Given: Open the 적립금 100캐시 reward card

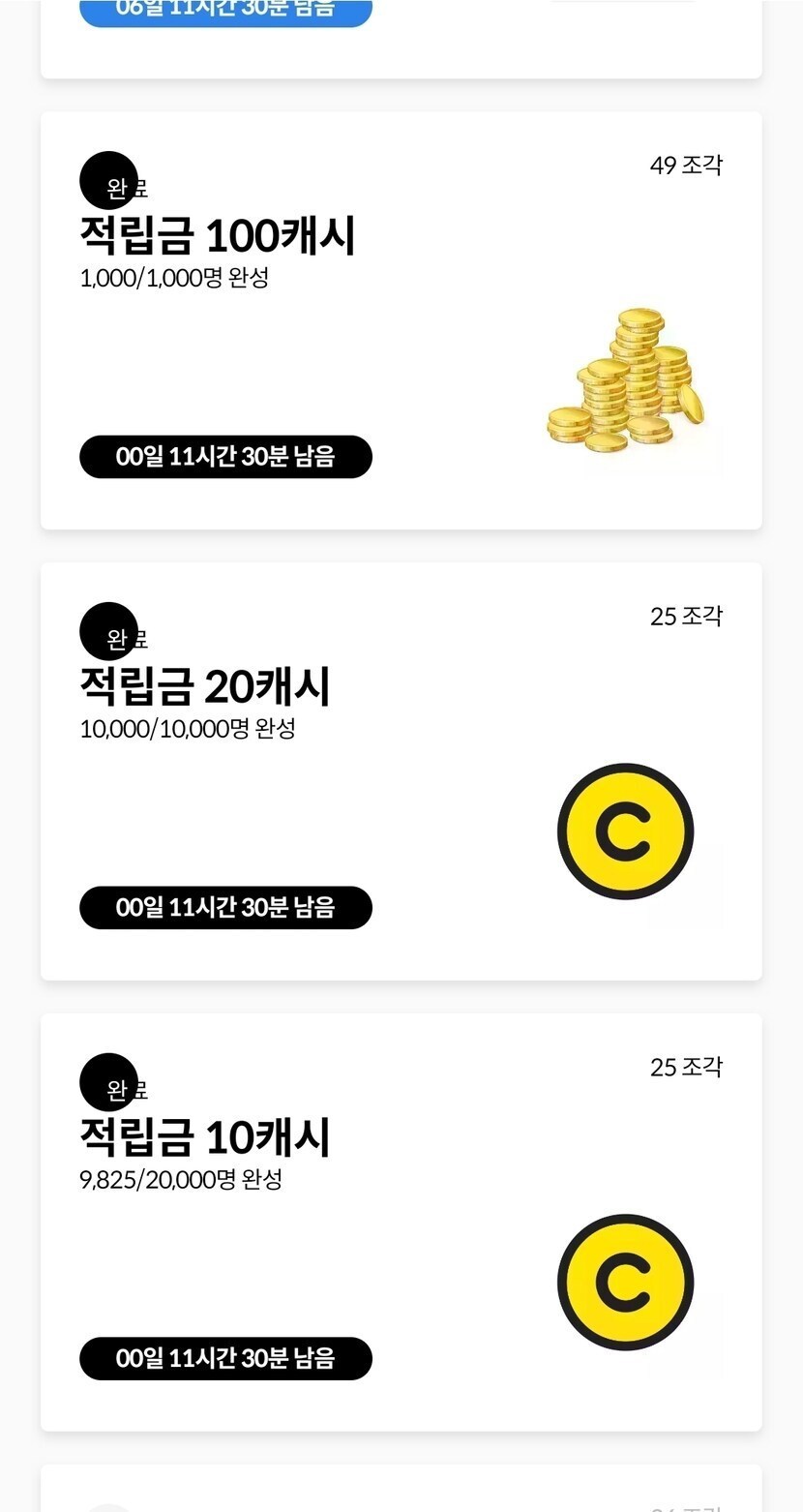Looking at the screenshot, I should click(x=401, y=320).
